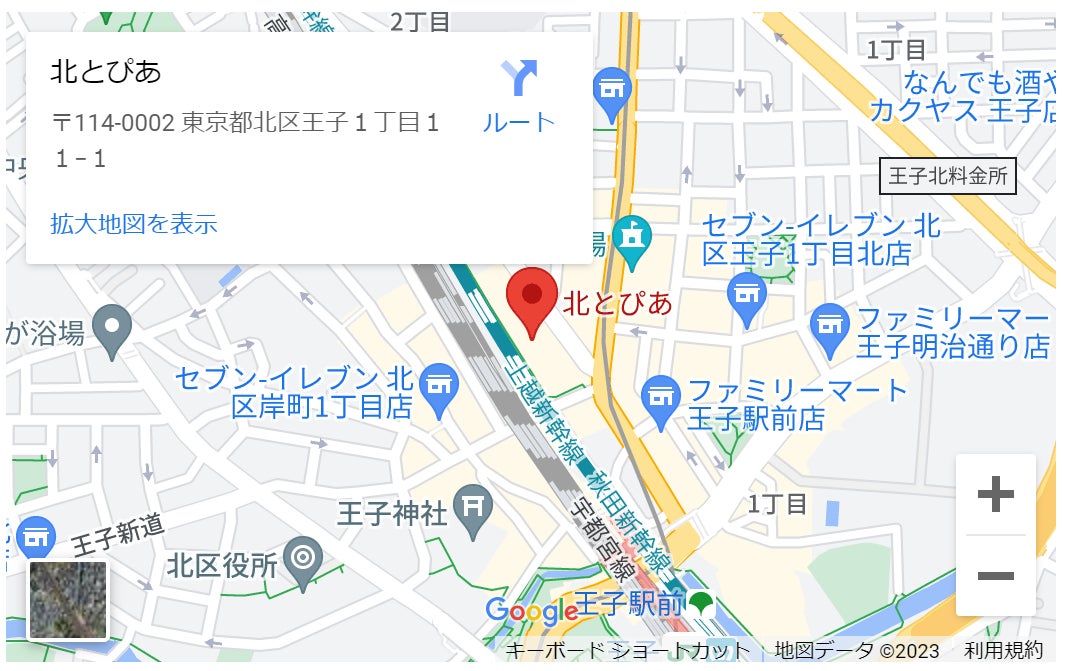Open the 利用規約 terms link

(x=1003, y=651)
